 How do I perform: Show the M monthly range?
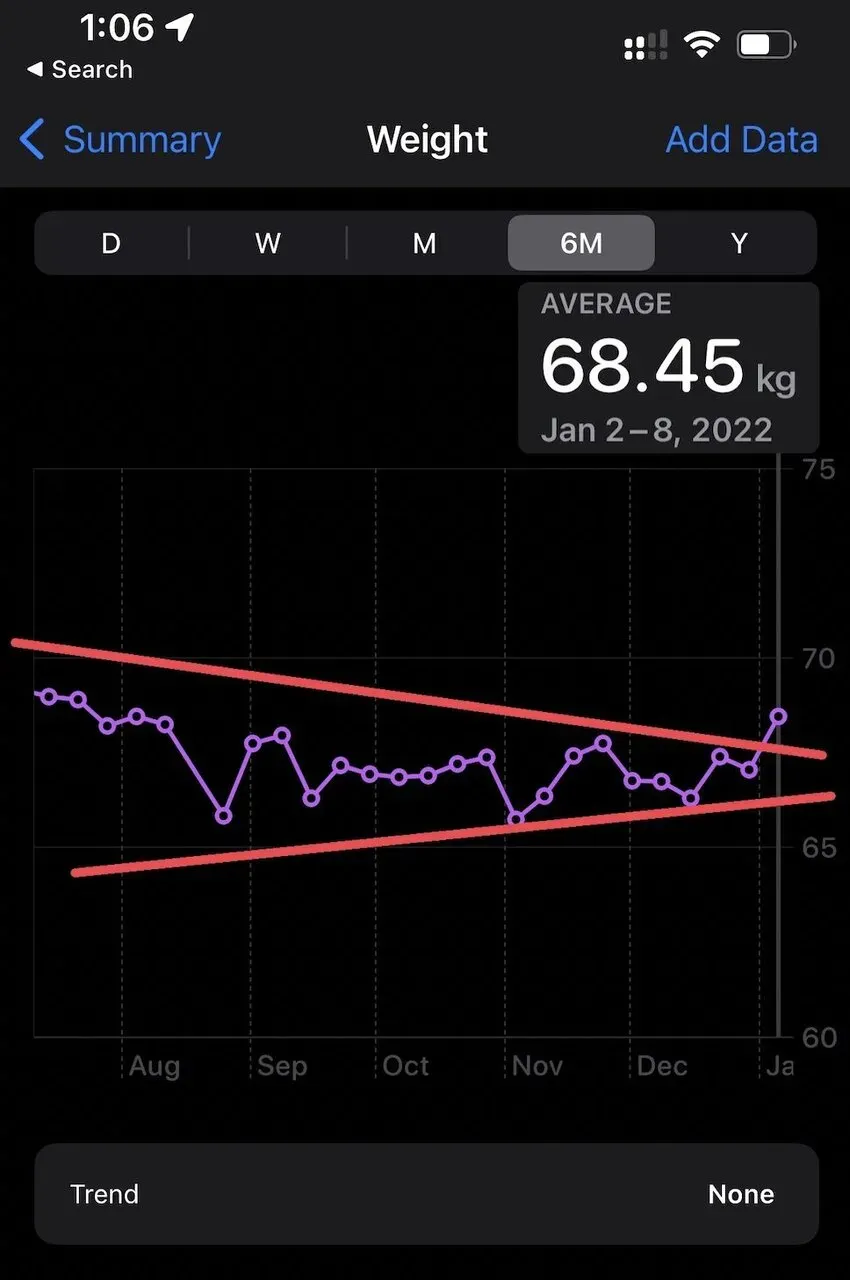coord(425,243)
